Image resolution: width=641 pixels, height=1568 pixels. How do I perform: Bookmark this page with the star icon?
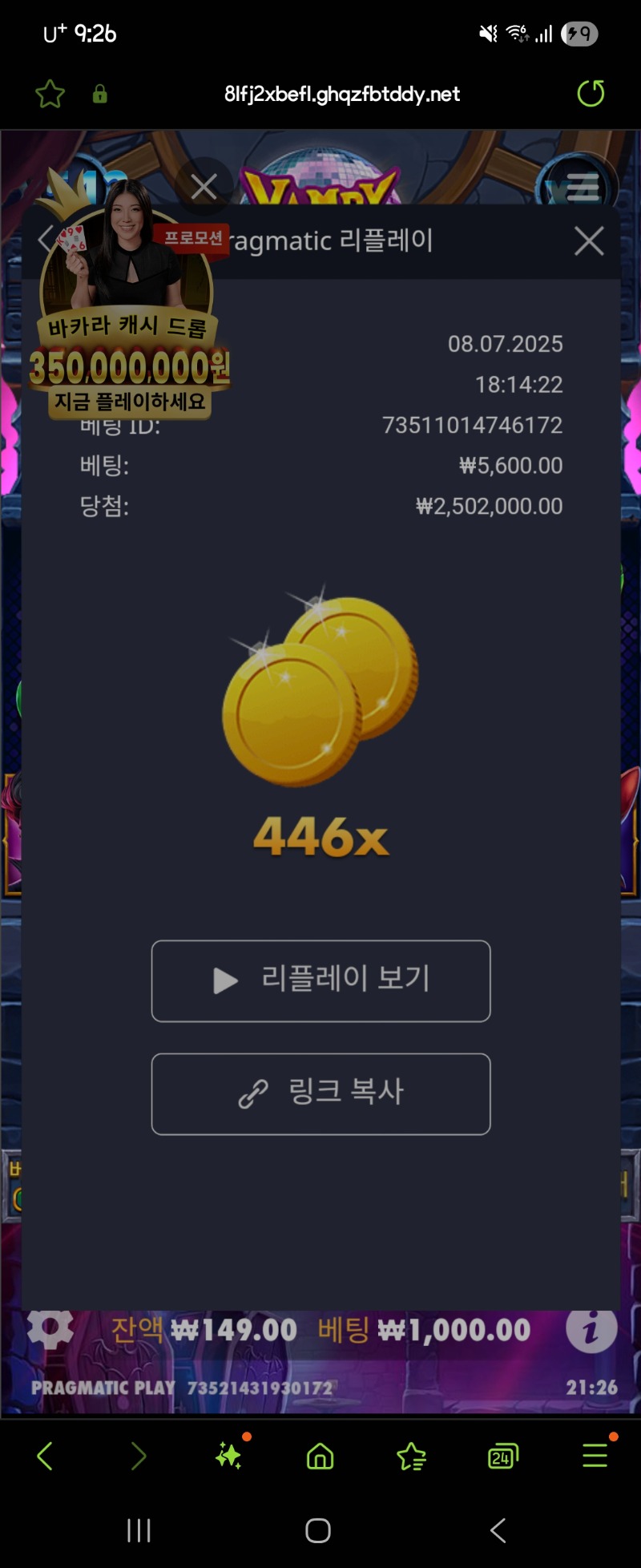[x=50, y=94]
